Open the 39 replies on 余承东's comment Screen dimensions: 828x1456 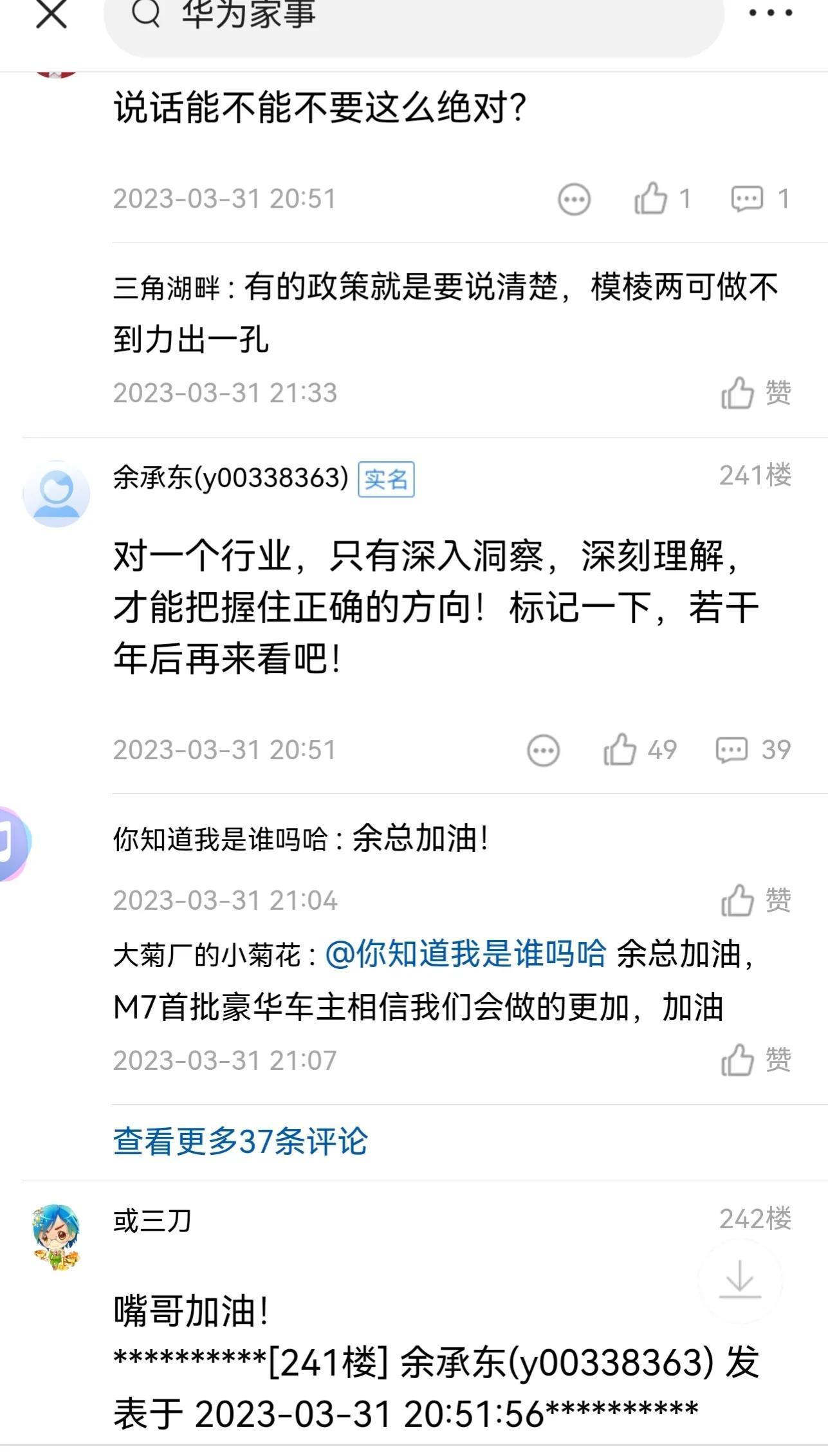tap(733, 750)
